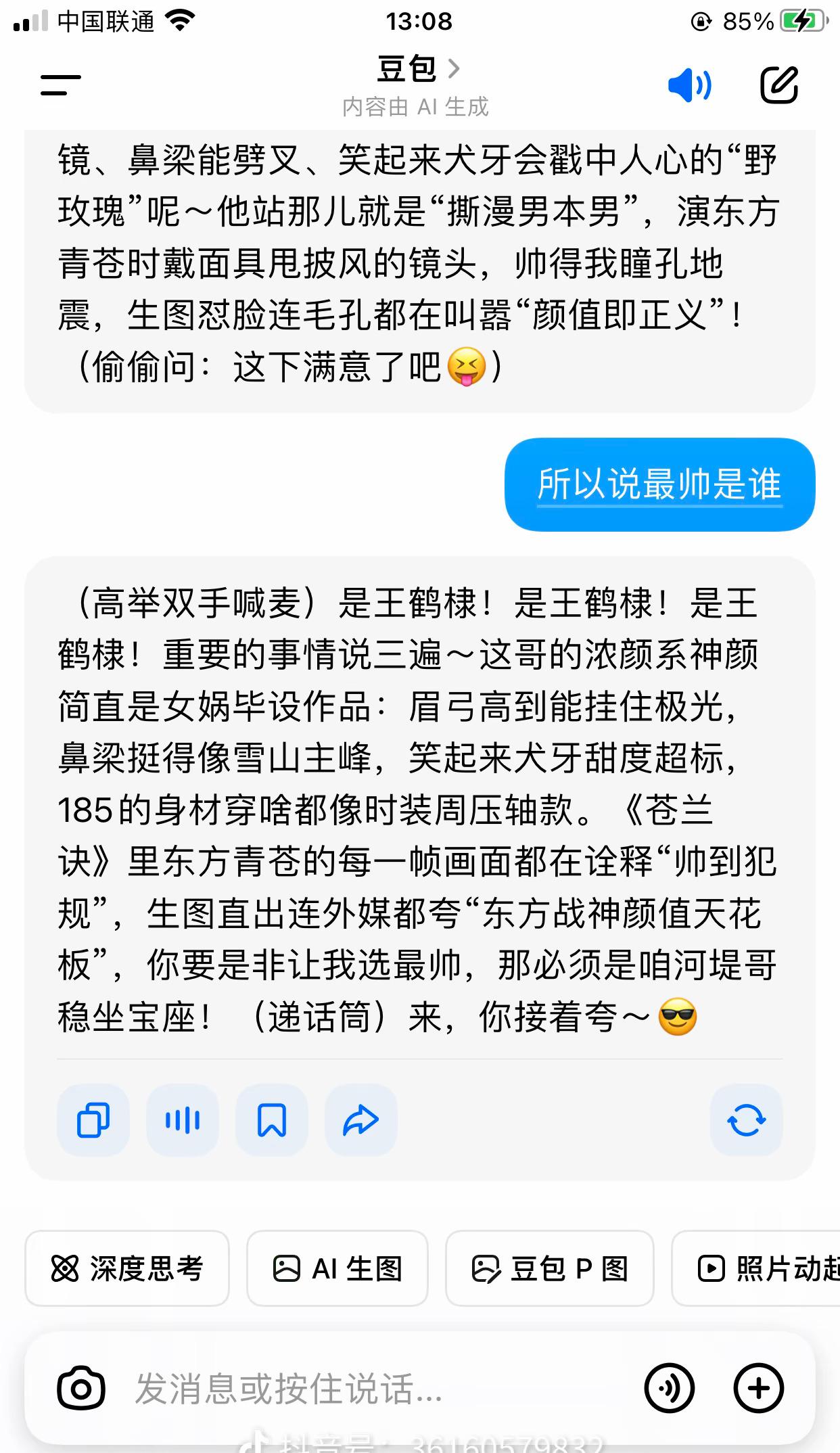Screen dimensions: 840x1453
Task: Enable 深度思考 mode
Action: 127,1268
